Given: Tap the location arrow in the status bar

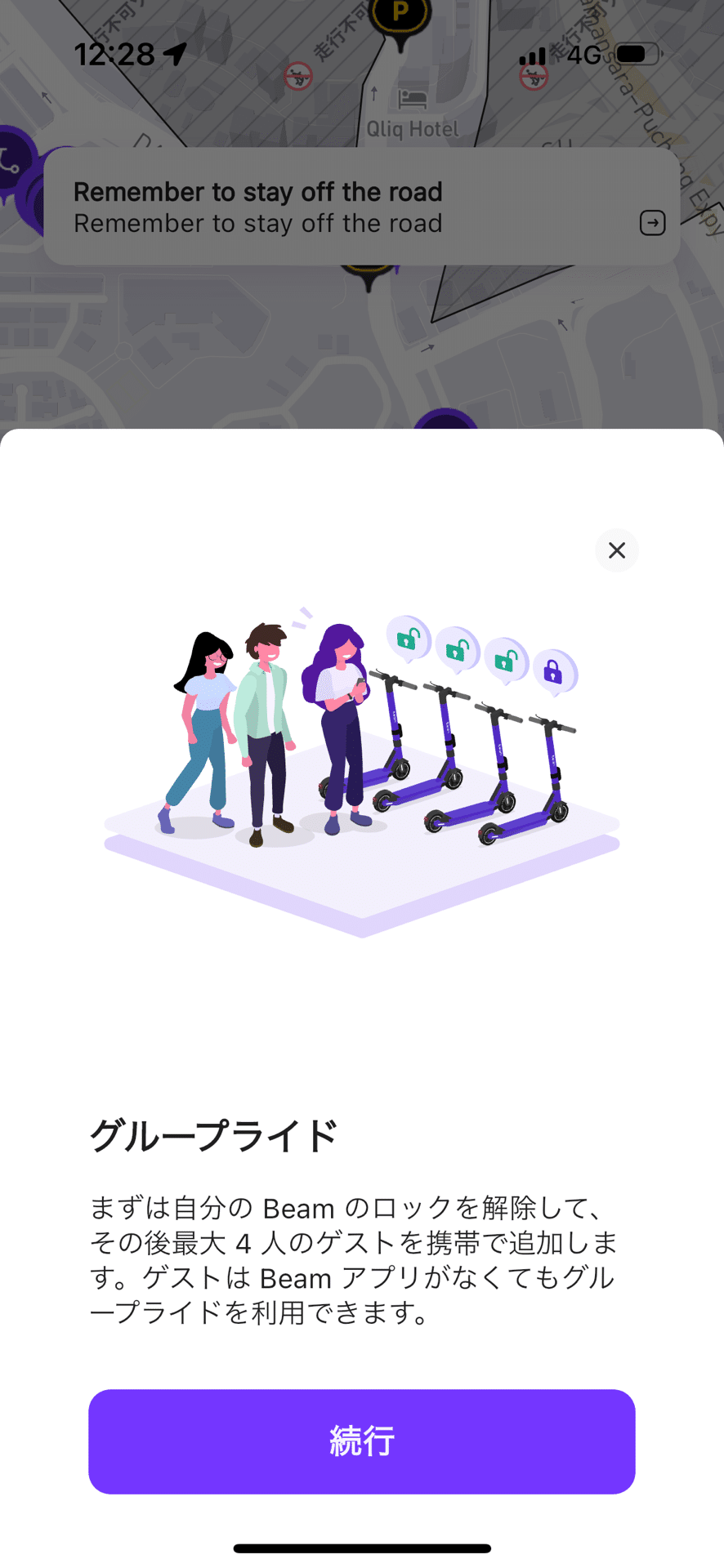Looking at the screenshot, I should pos(172,55).
